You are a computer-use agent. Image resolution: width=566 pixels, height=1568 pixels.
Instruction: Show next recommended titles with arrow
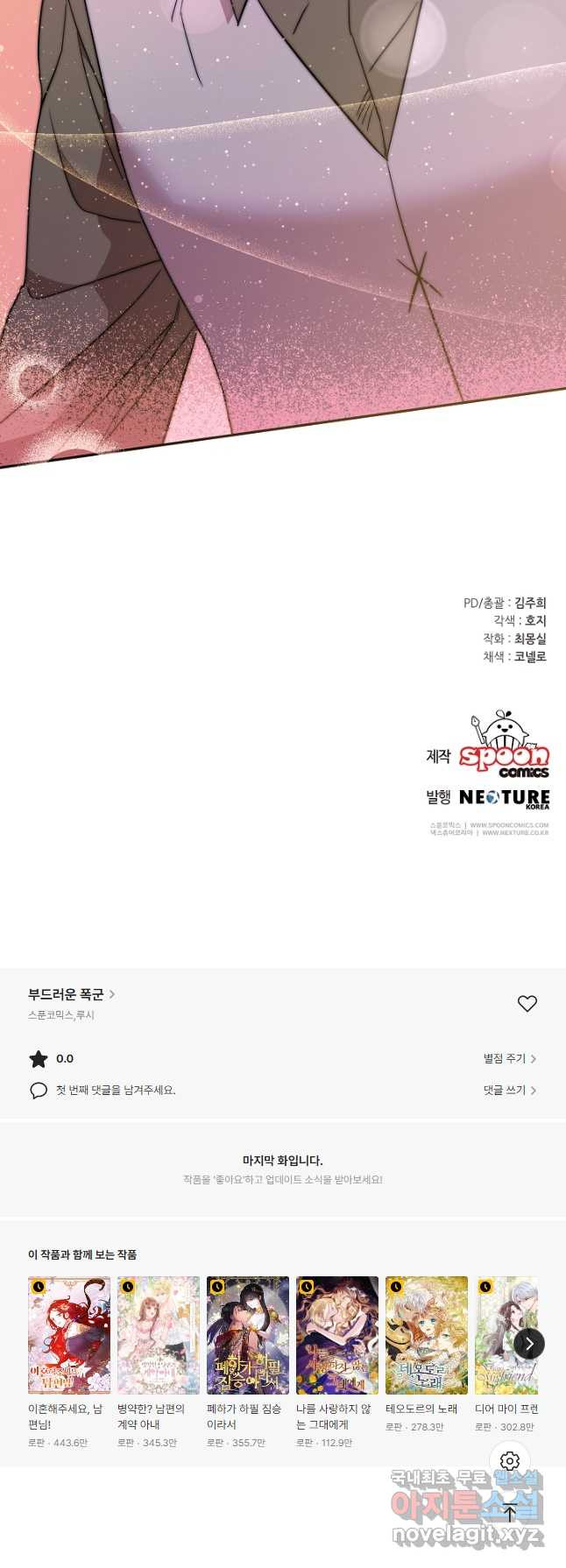528,1344
